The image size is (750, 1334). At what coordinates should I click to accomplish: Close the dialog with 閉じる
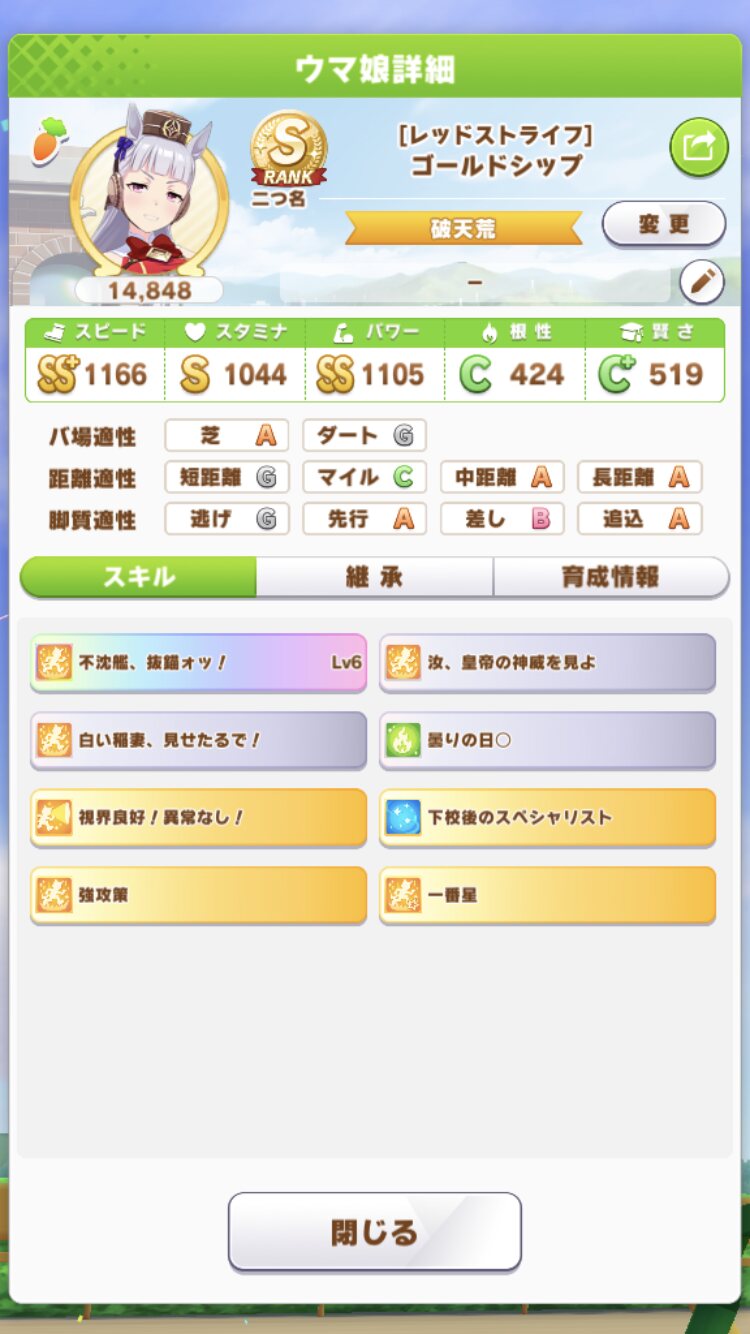pyautogui.click(x=374, y=1232)
